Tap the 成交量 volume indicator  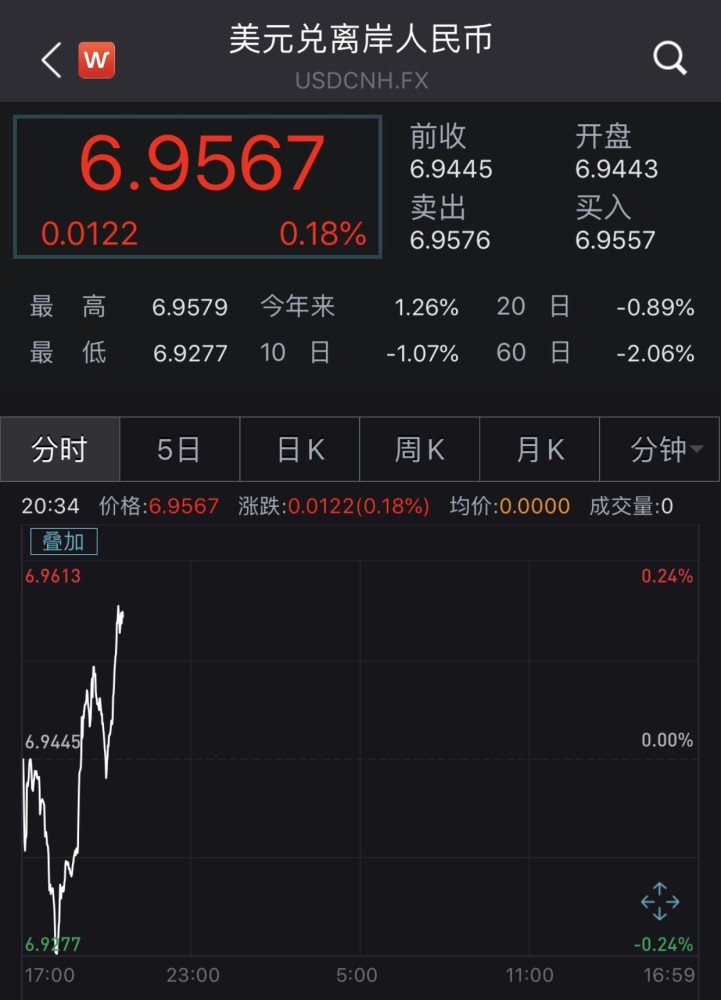[630, 506]
